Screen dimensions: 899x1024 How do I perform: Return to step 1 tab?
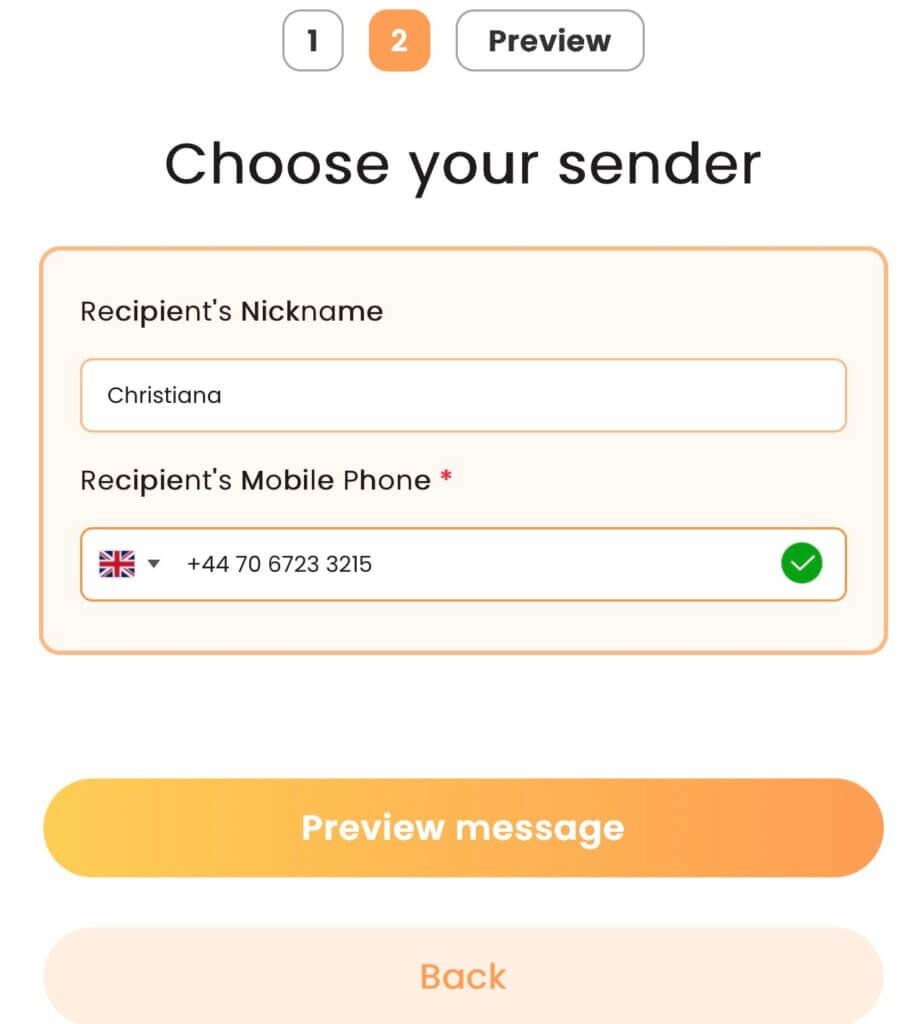[x=313, y=40]
